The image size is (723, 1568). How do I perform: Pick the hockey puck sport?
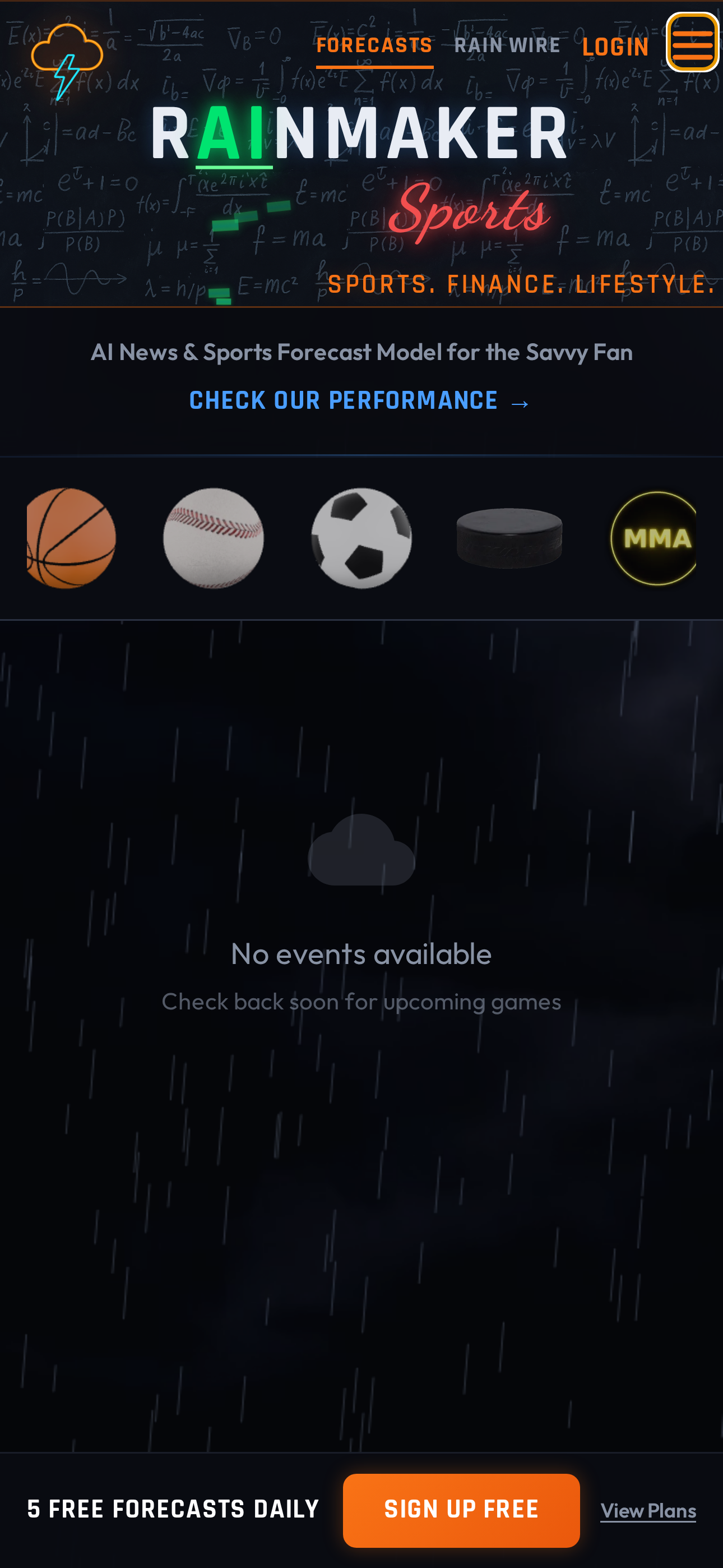pyautogui.click(x=509, y=538)
